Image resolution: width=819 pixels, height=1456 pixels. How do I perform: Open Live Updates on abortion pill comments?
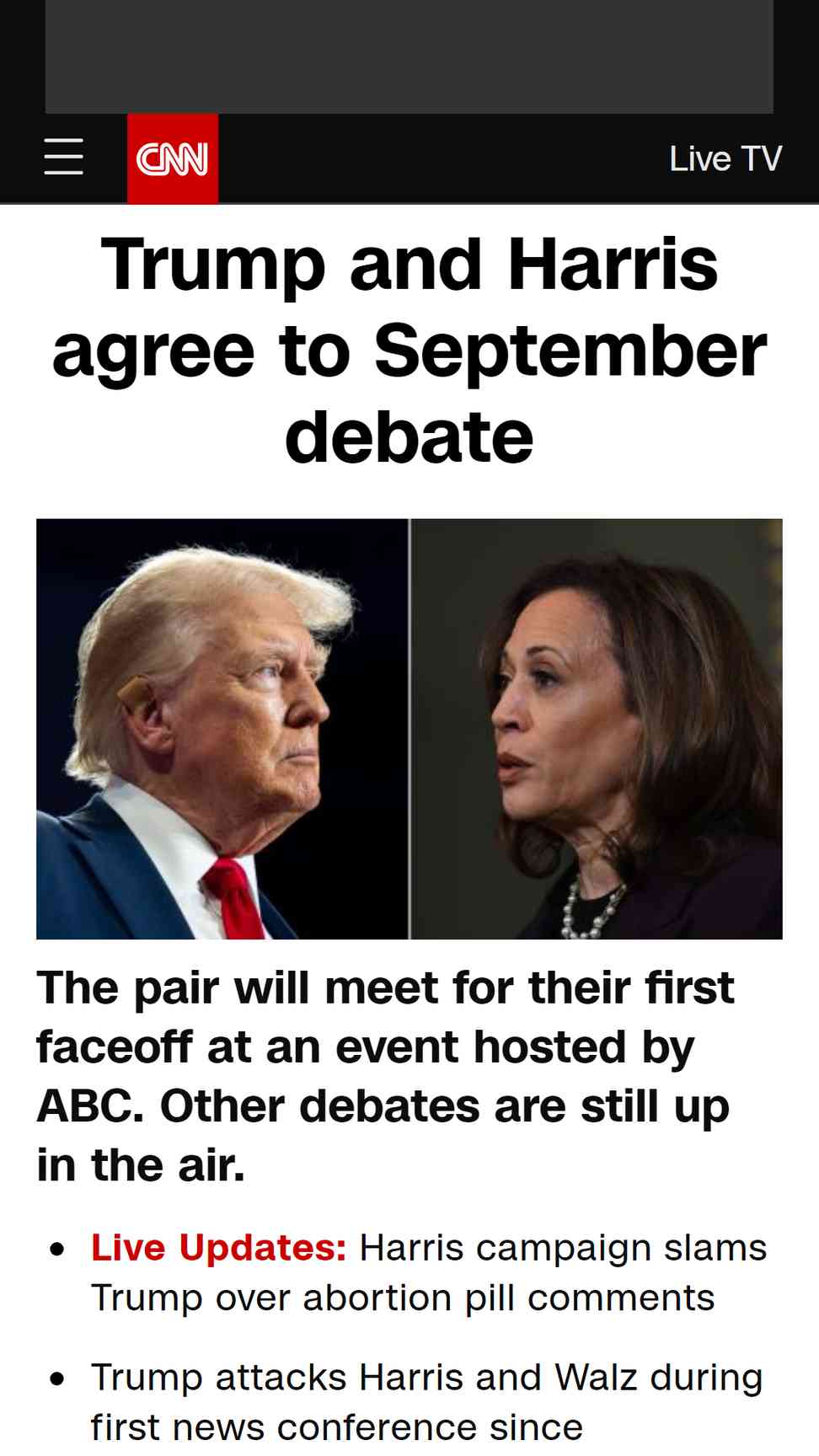point(429,1272)
